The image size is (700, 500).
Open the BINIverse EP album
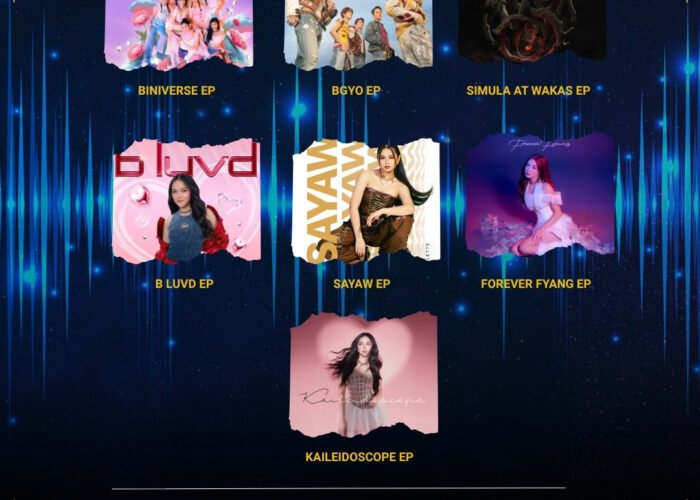[x=179, y=33]
